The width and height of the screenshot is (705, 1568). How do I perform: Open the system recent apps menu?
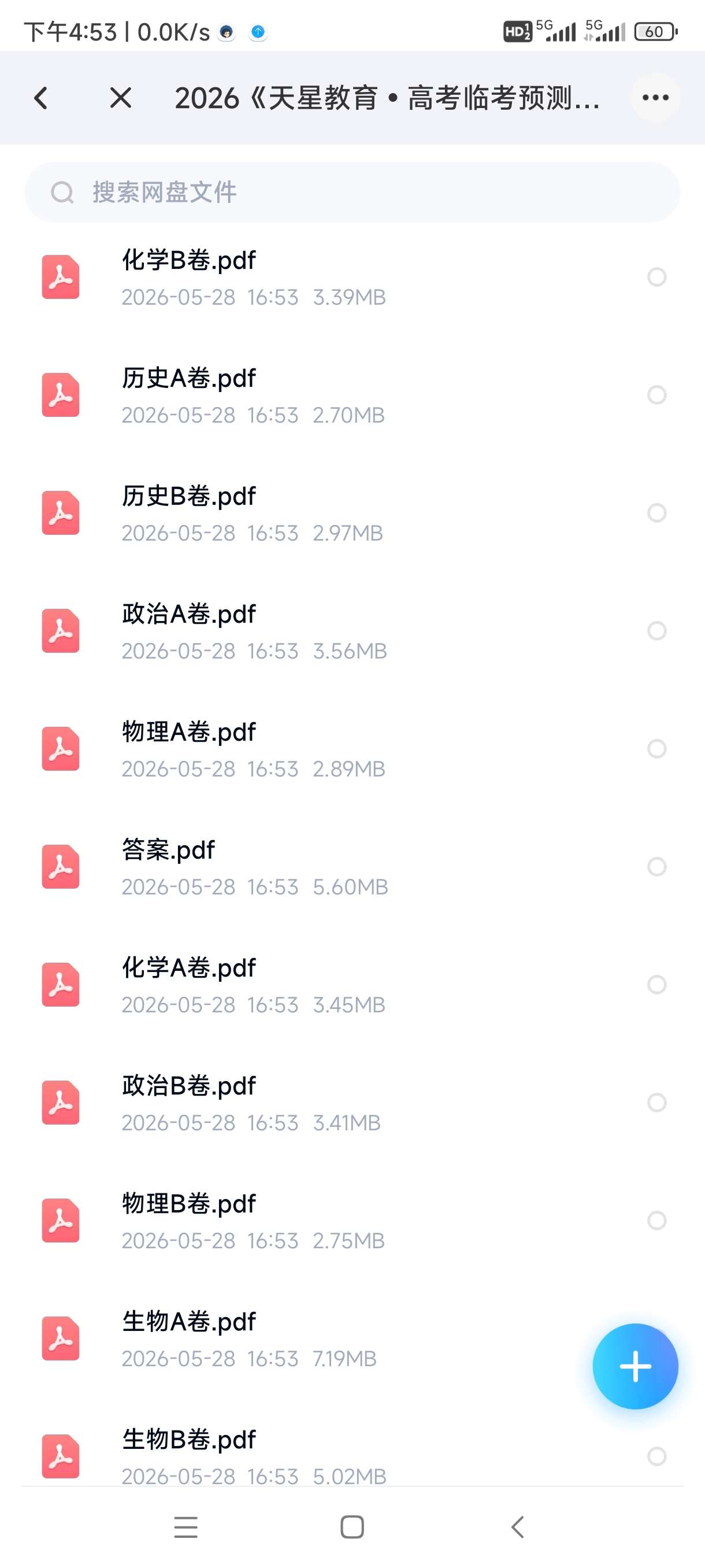185,1526
